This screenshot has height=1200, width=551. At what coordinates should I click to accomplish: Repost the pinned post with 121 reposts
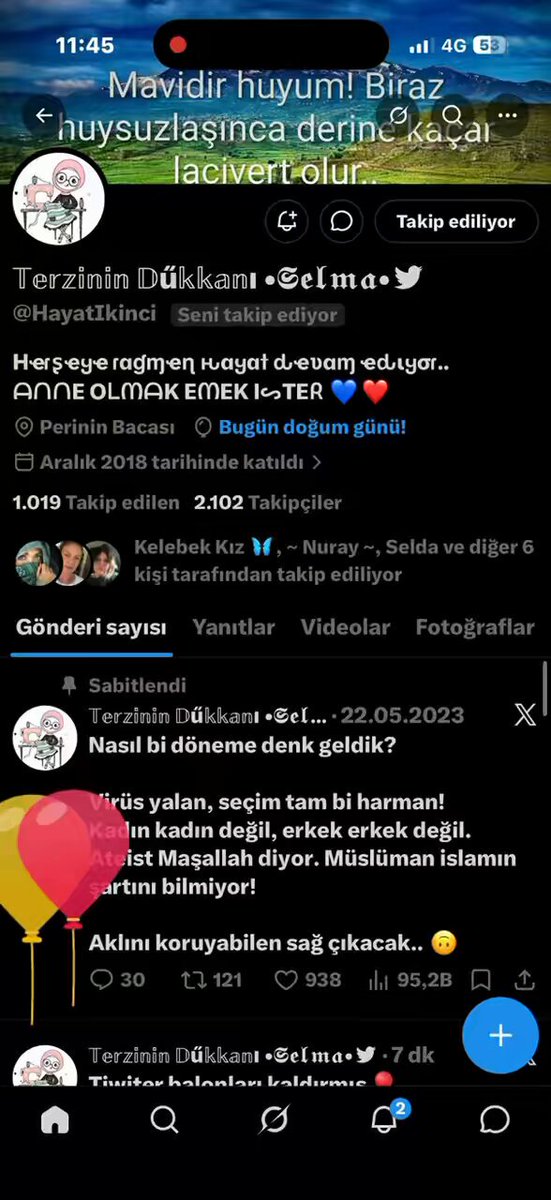(210, 979)
